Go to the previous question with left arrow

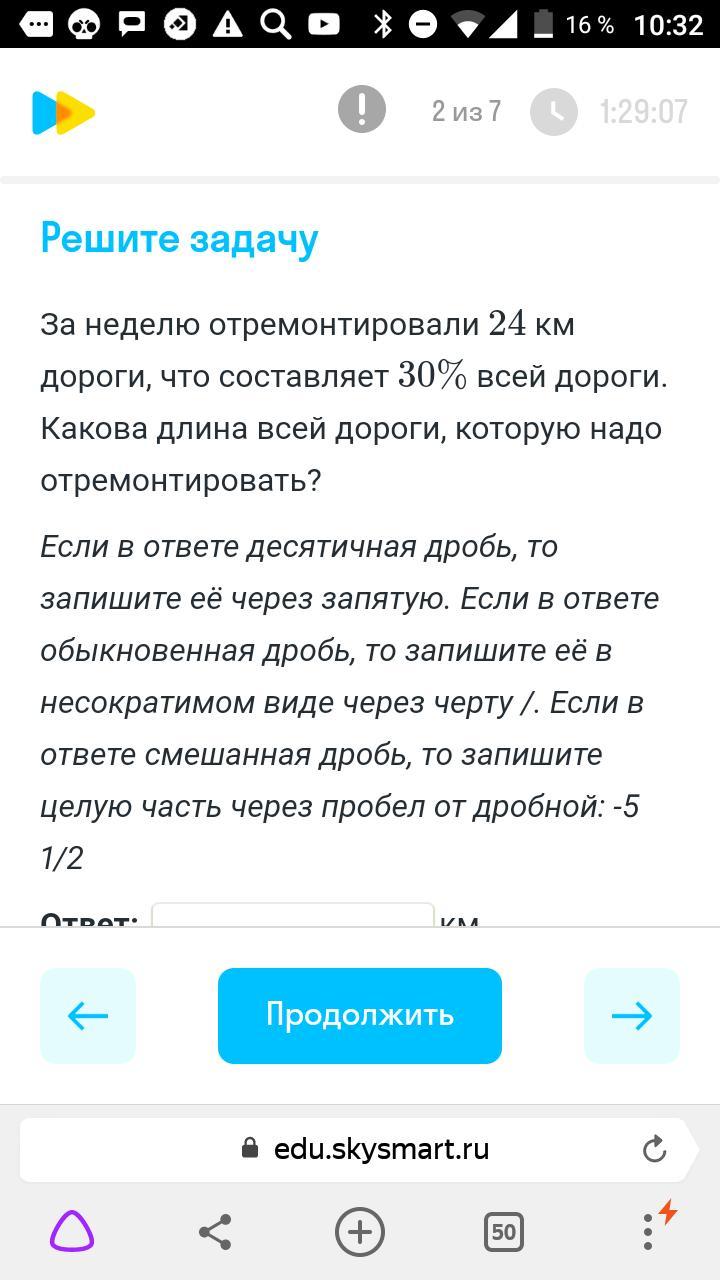coord(88,1015)
